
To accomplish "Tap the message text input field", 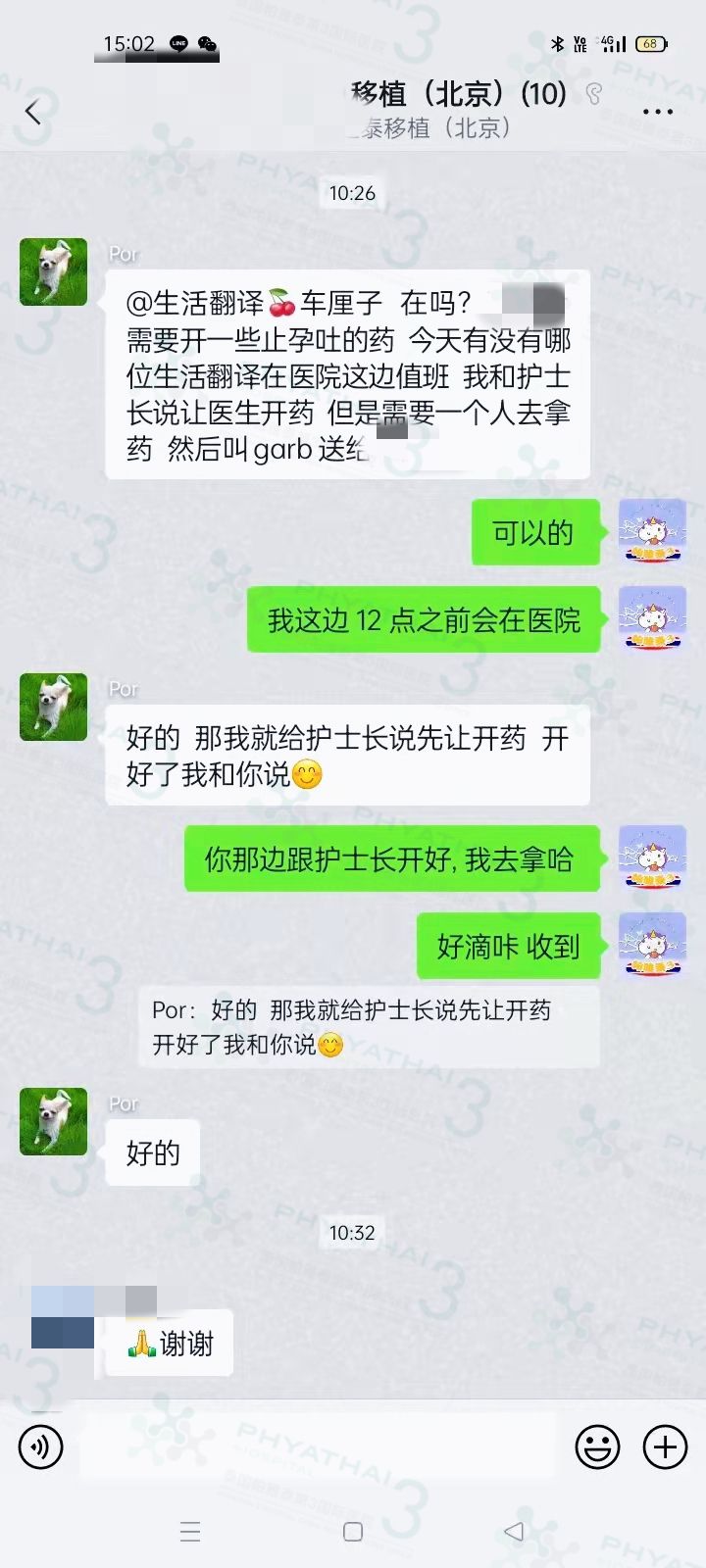I will point(319,1446).
